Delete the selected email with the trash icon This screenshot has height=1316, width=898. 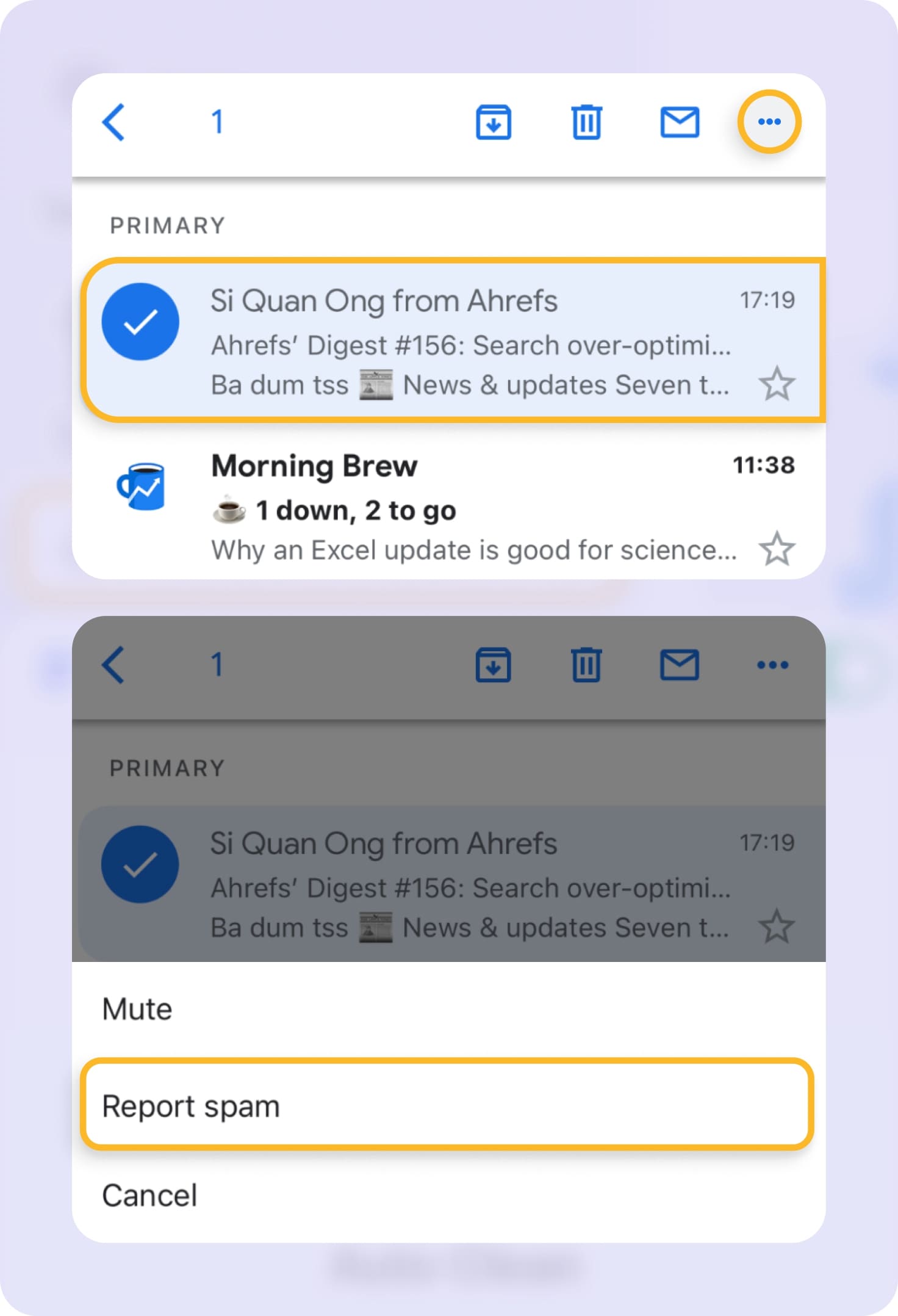(586, 122)
